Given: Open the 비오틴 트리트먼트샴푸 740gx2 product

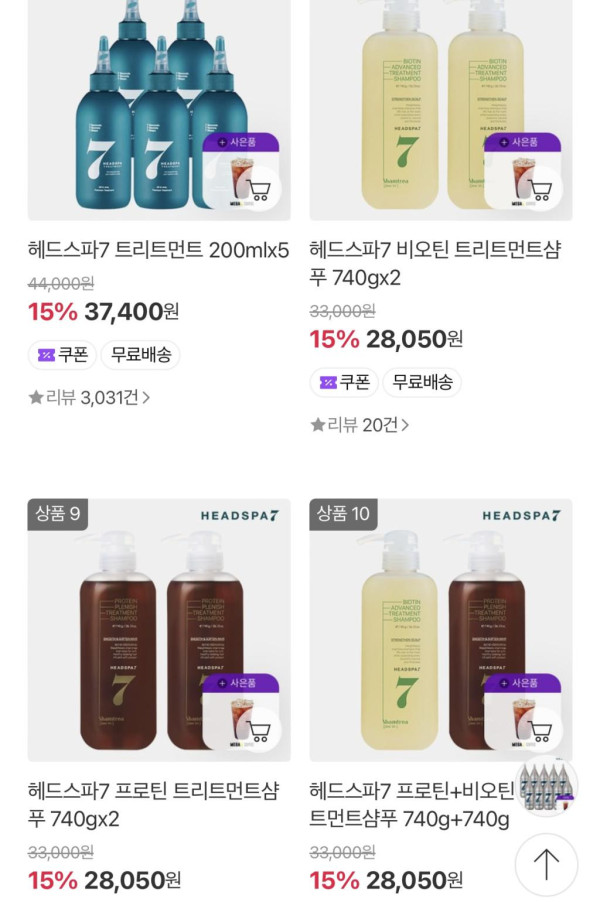Looking at the screenshot, I should [440, 263].
